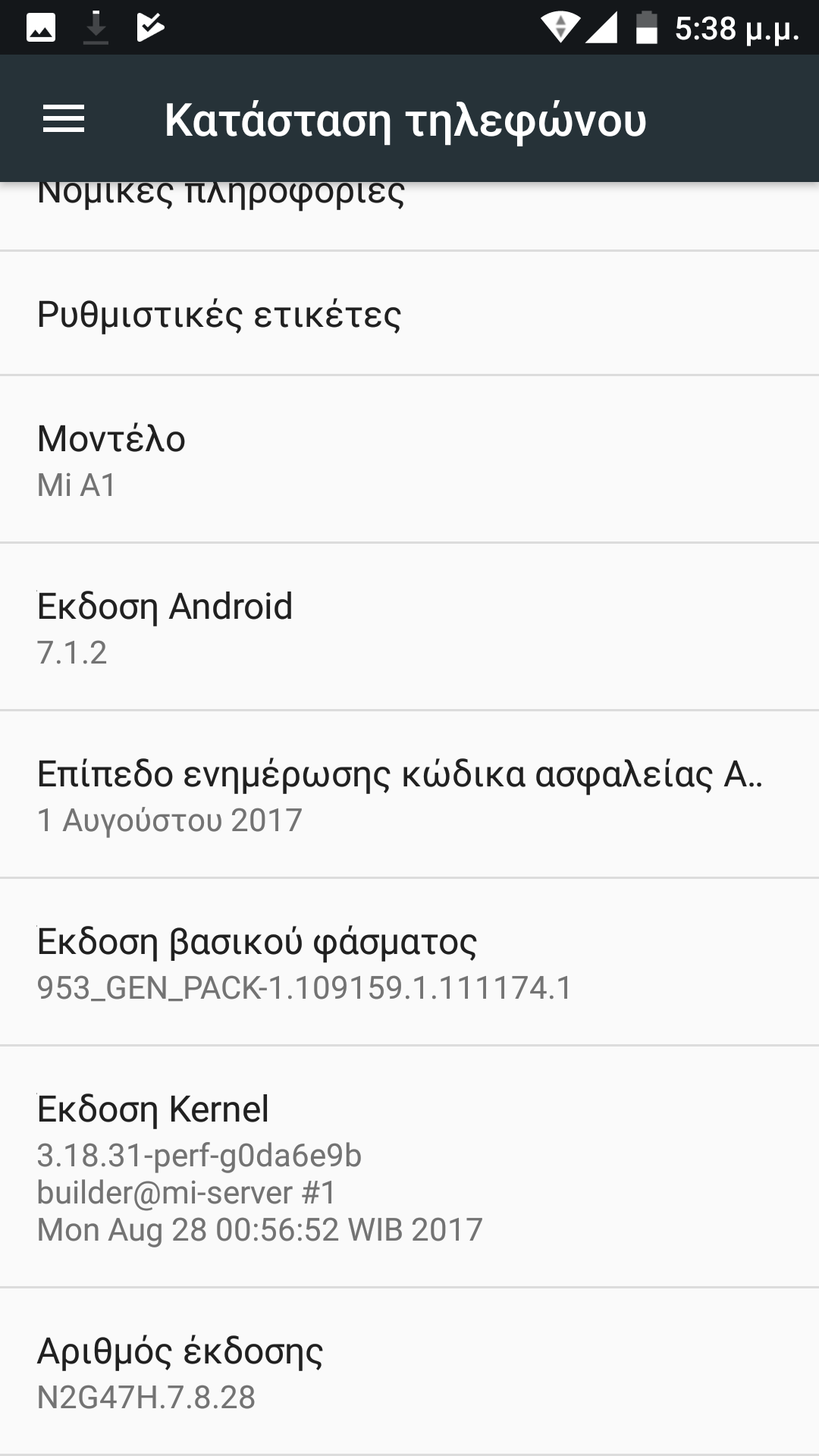Tap the Έκδοση βασικού φάσματος row
This screenshot has height=1456, width=819.
pos(409,962)
